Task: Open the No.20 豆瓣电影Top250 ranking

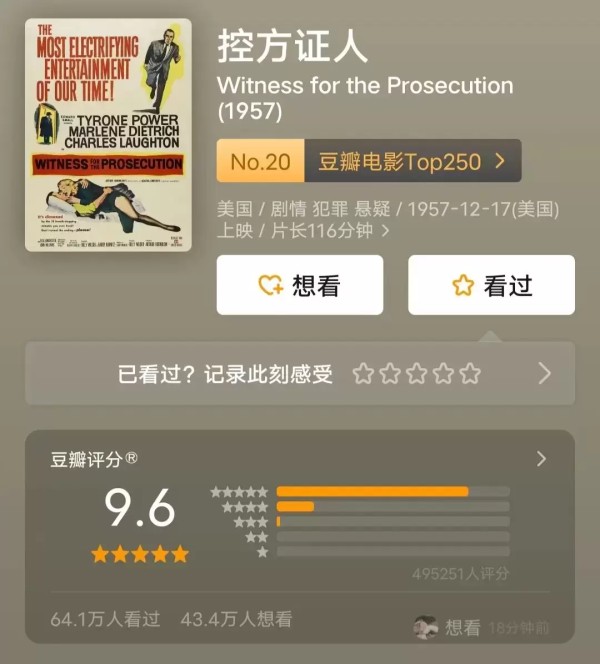Action: (368, 161)
